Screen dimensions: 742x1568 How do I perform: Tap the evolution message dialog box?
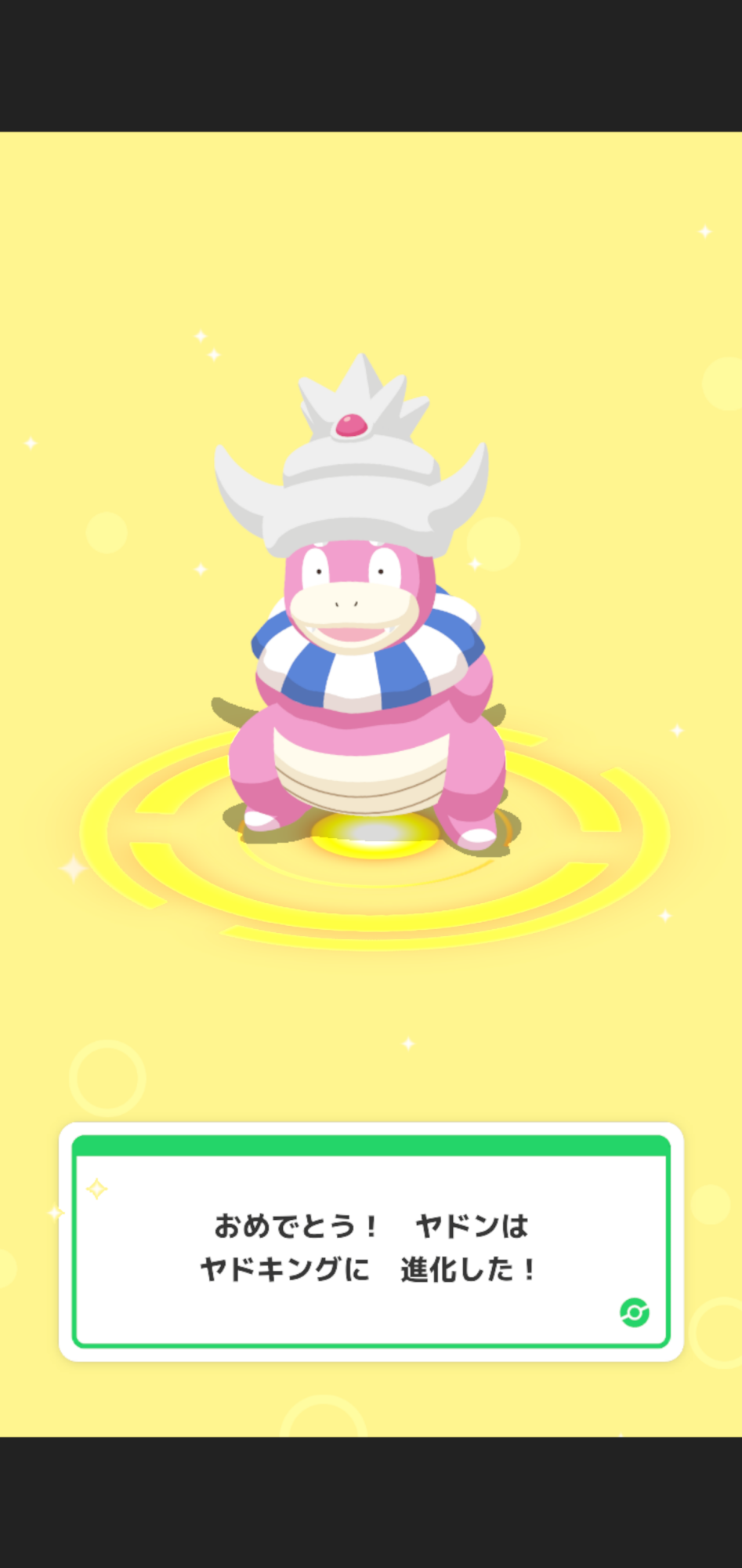[x=371, y=1242]
